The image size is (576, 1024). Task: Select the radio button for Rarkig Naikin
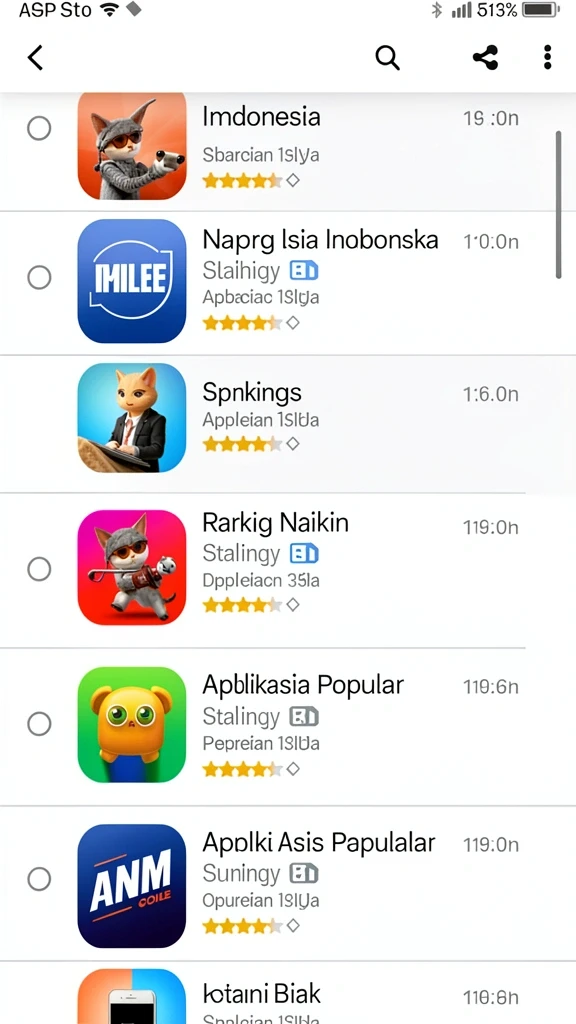[39, 569]
